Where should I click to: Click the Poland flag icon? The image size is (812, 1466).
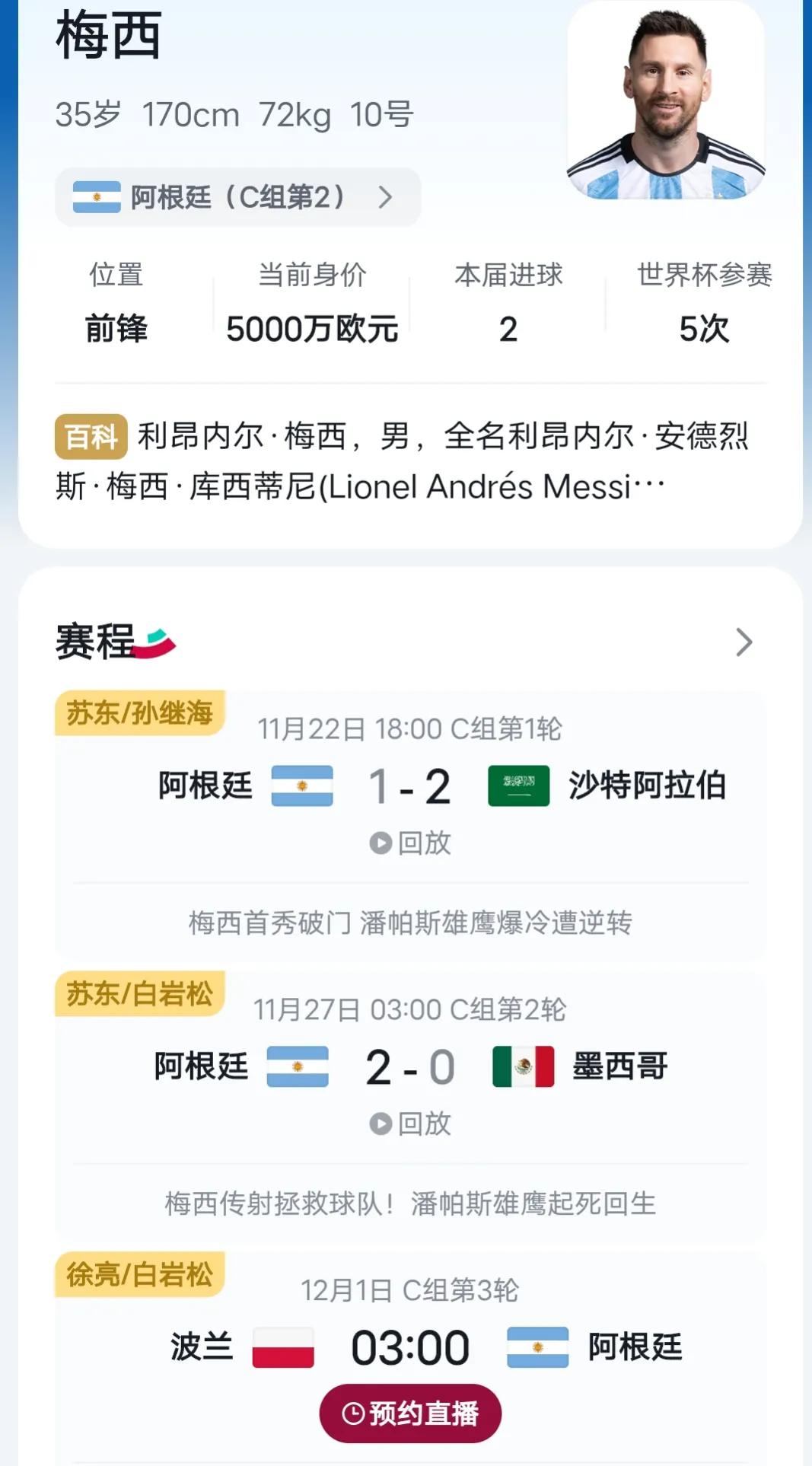(282, 1345)
